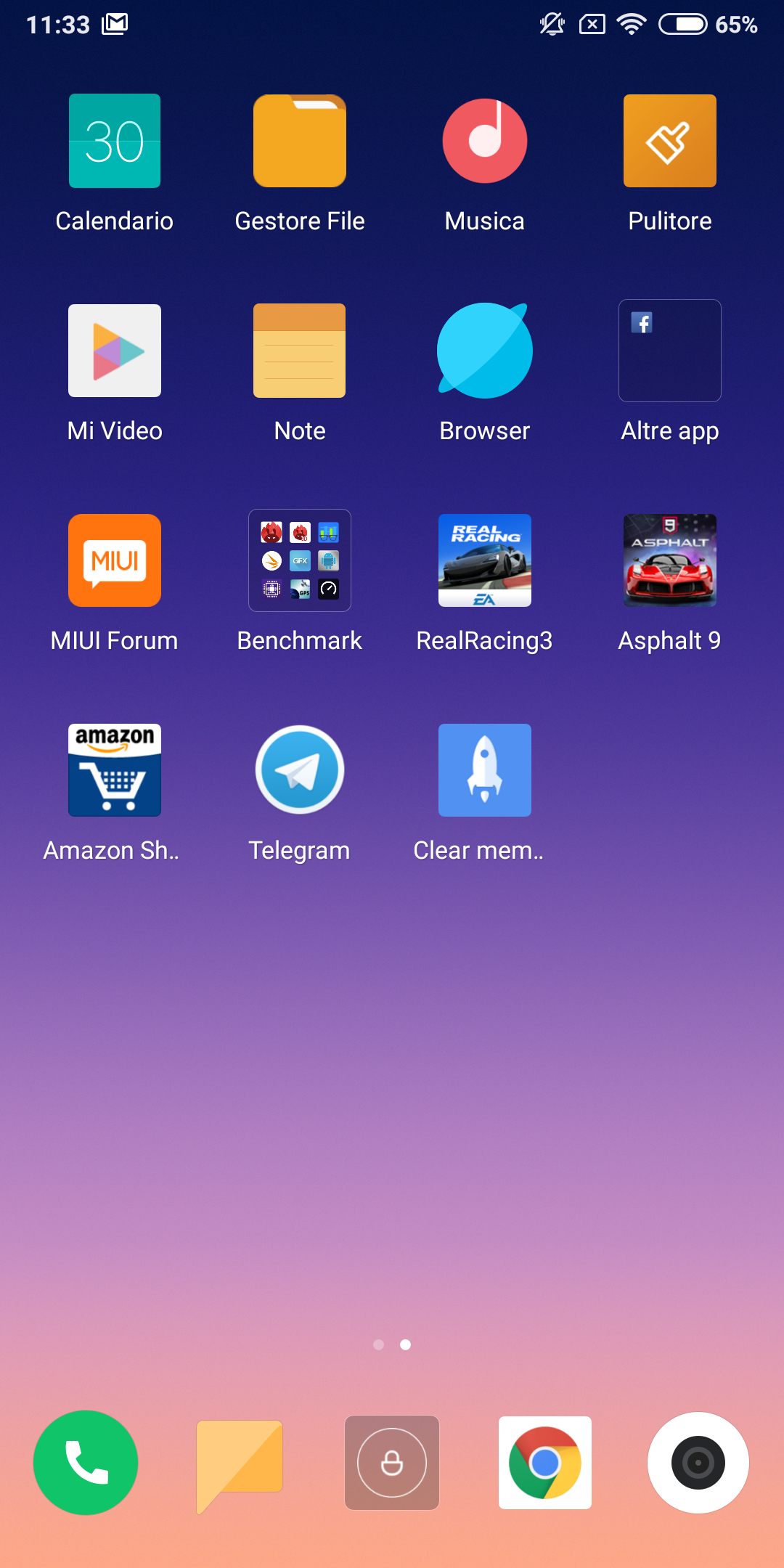Launch Telegram

pos(299,770)
